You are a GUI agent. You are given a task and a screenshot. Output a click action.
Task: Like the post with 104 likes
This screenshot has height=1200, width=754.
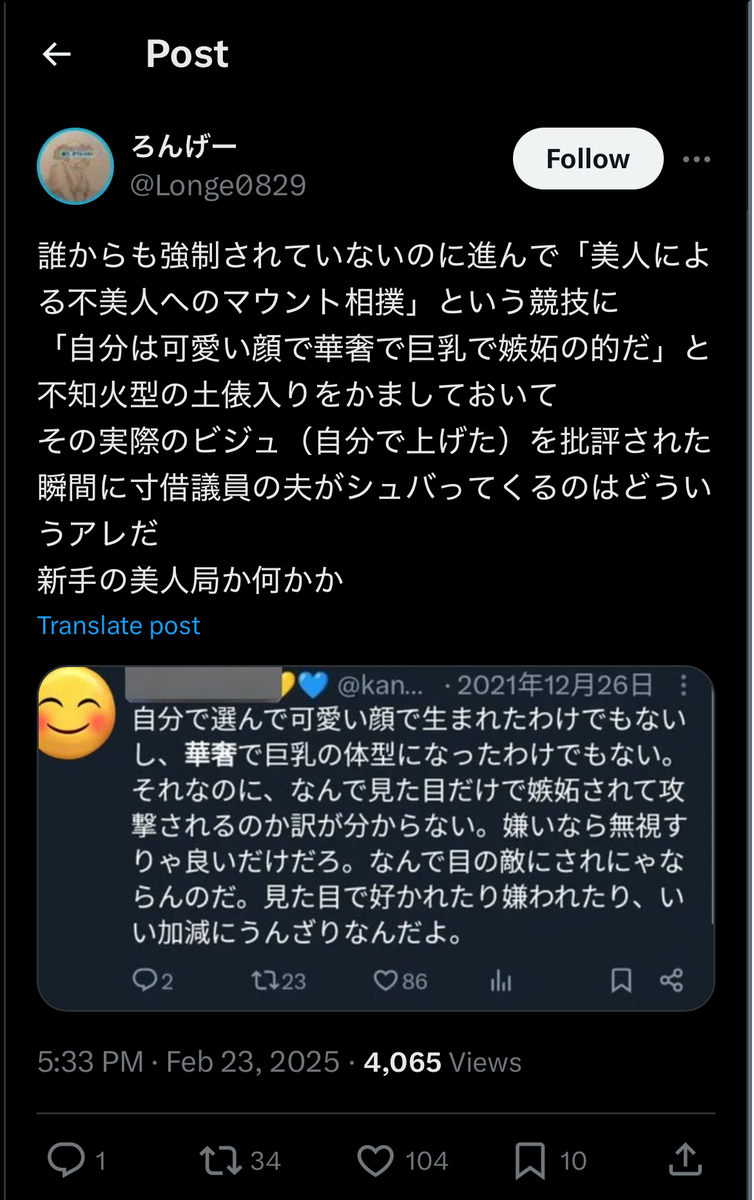click(x=377, y=1160)
